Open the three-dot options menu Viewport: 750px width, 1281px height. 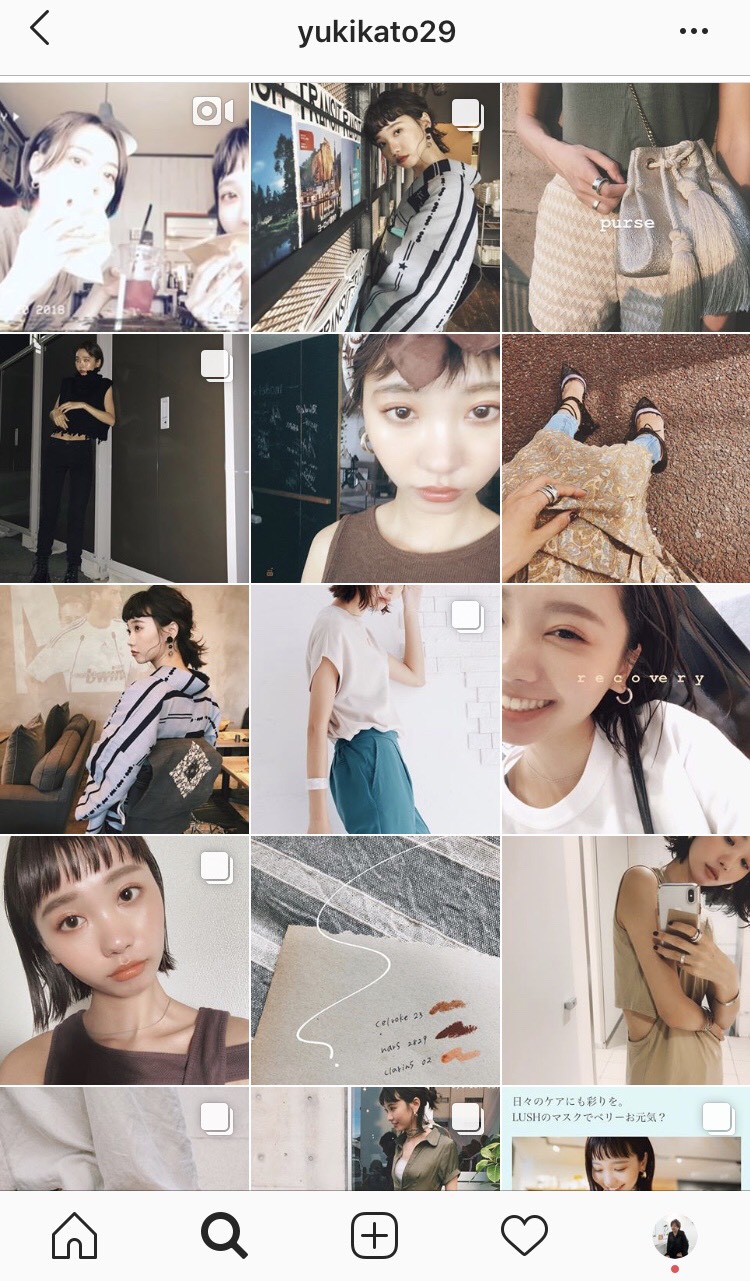[693, 32]
